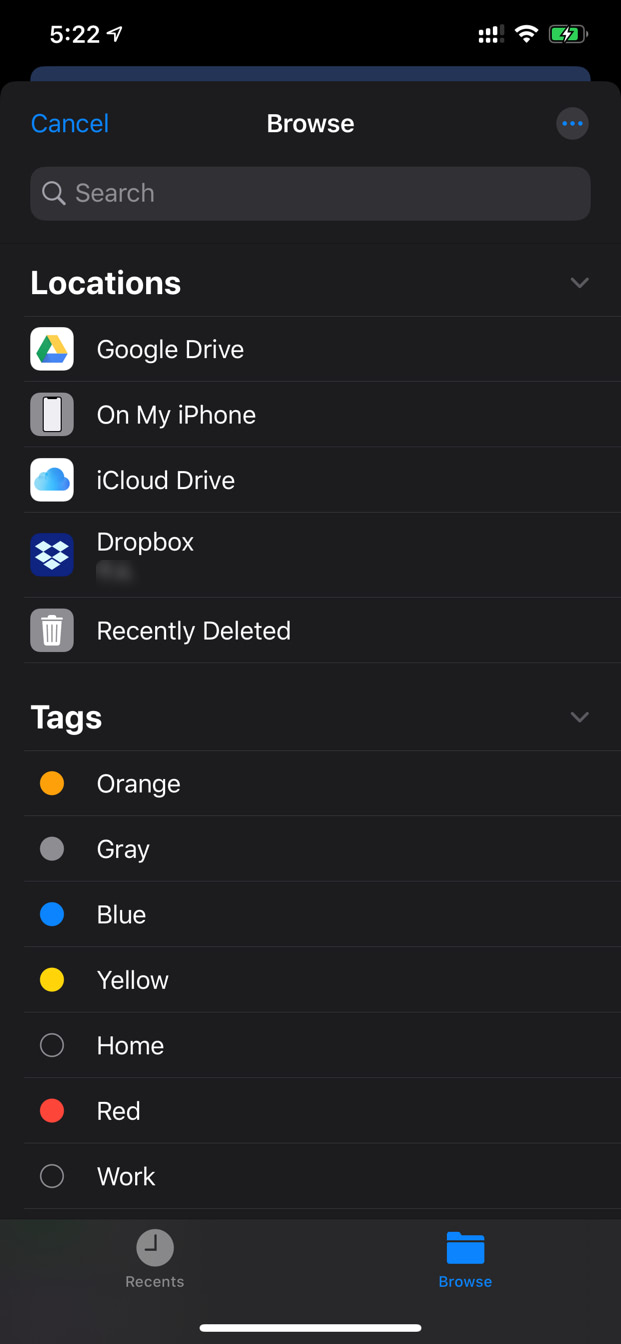Cancel the file browser
This screenshot has width=621, height=1344.
(70, 124)
